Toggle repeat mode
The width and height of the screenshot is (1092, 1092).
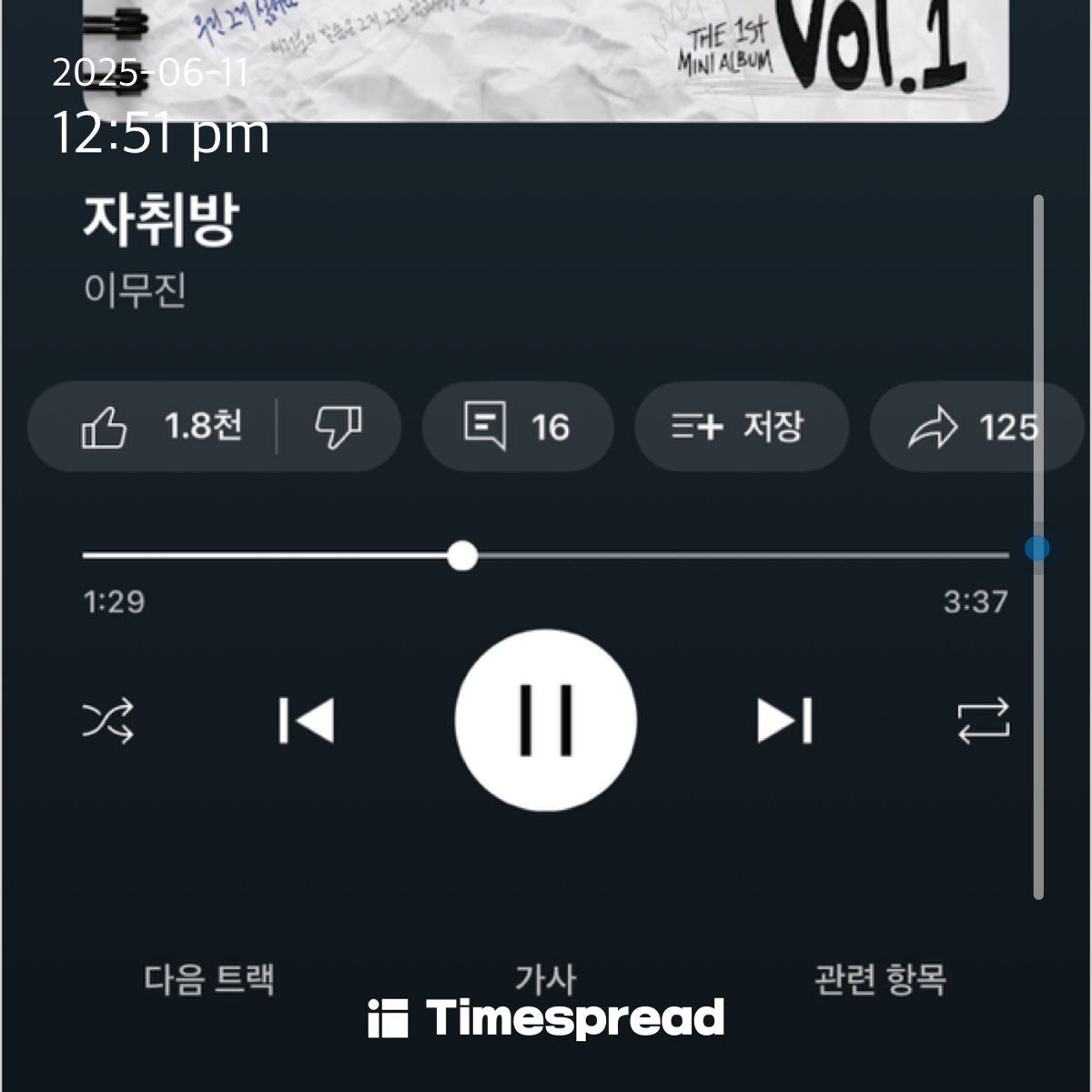click(x=983, y=721)
